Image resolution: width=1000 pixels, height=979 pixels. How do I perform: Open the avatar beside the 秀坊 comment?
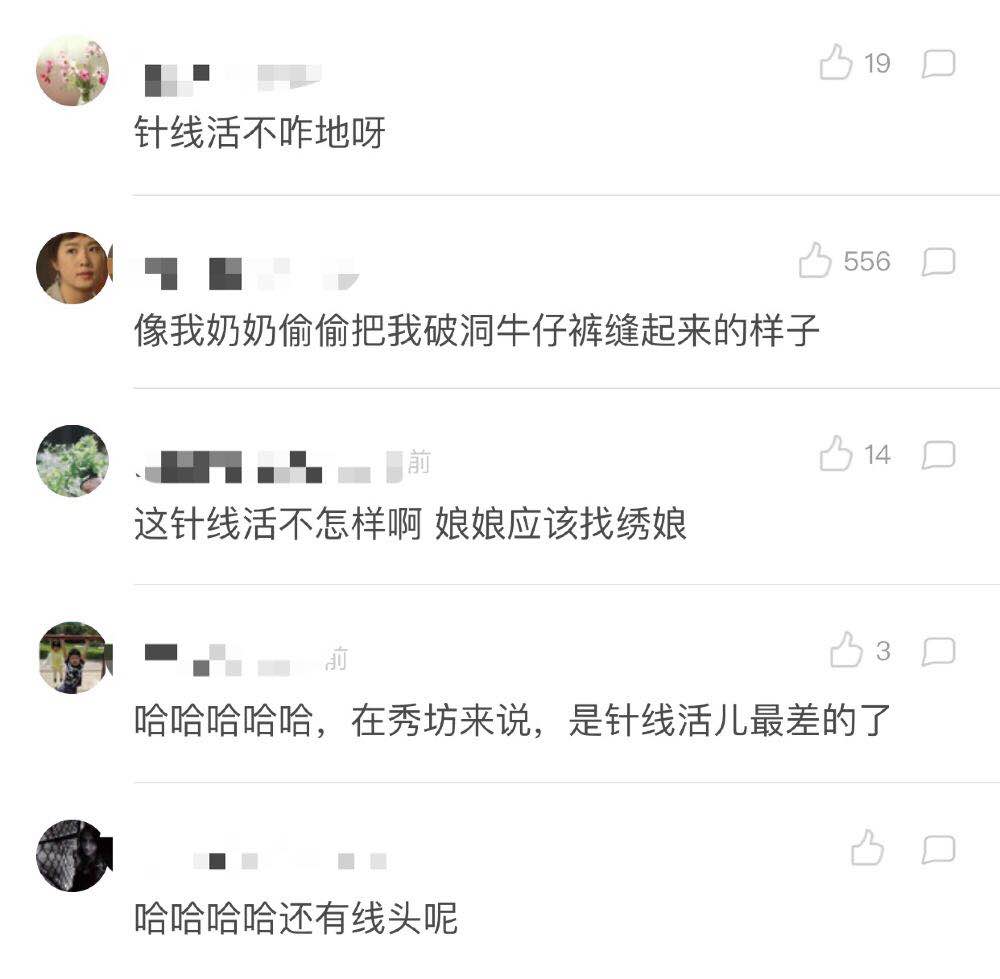click(72, 657)
